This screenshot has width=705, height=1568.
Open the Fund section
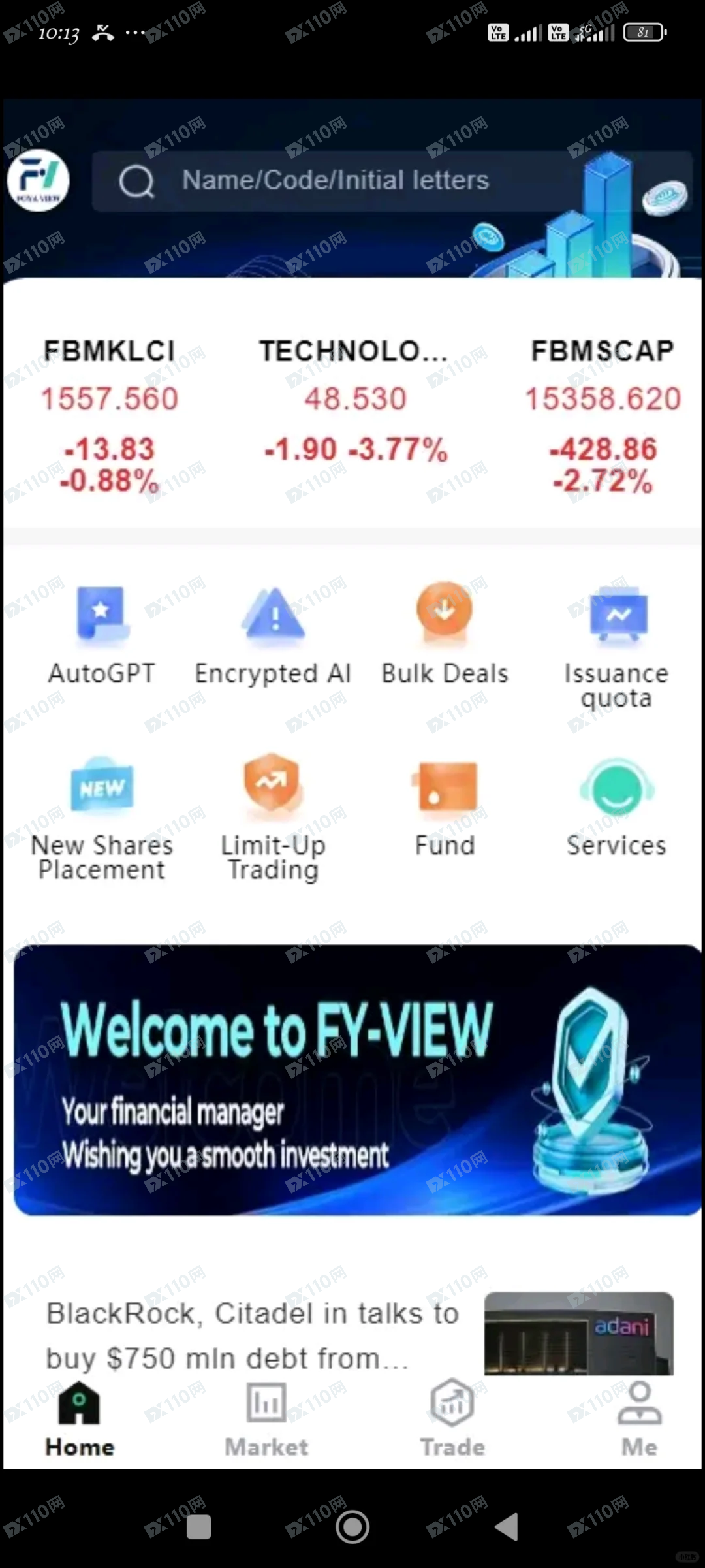tap(445, 807)
